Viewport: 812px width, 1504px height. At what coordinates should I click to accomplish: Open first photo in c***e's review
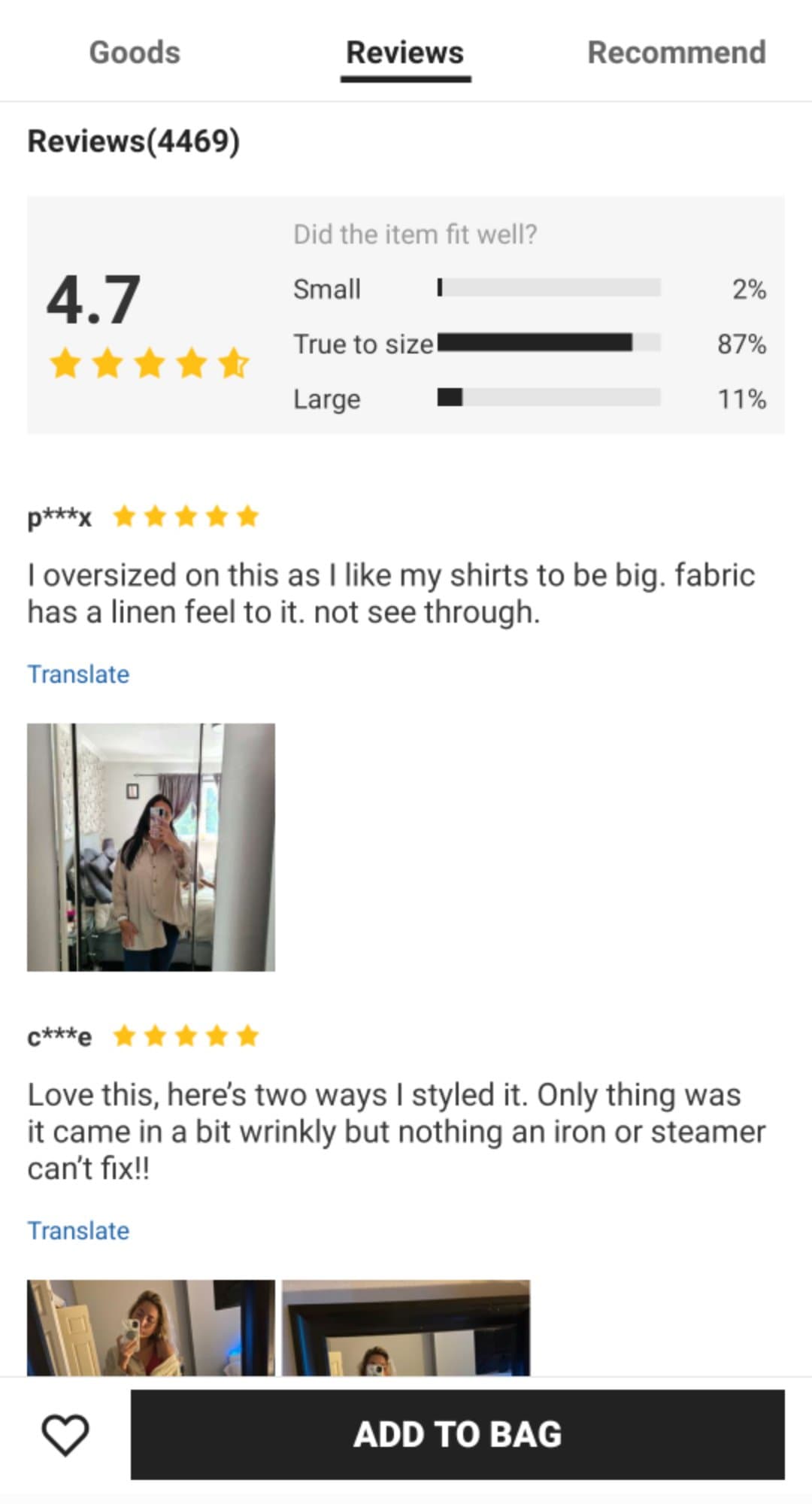[151, 1327]
